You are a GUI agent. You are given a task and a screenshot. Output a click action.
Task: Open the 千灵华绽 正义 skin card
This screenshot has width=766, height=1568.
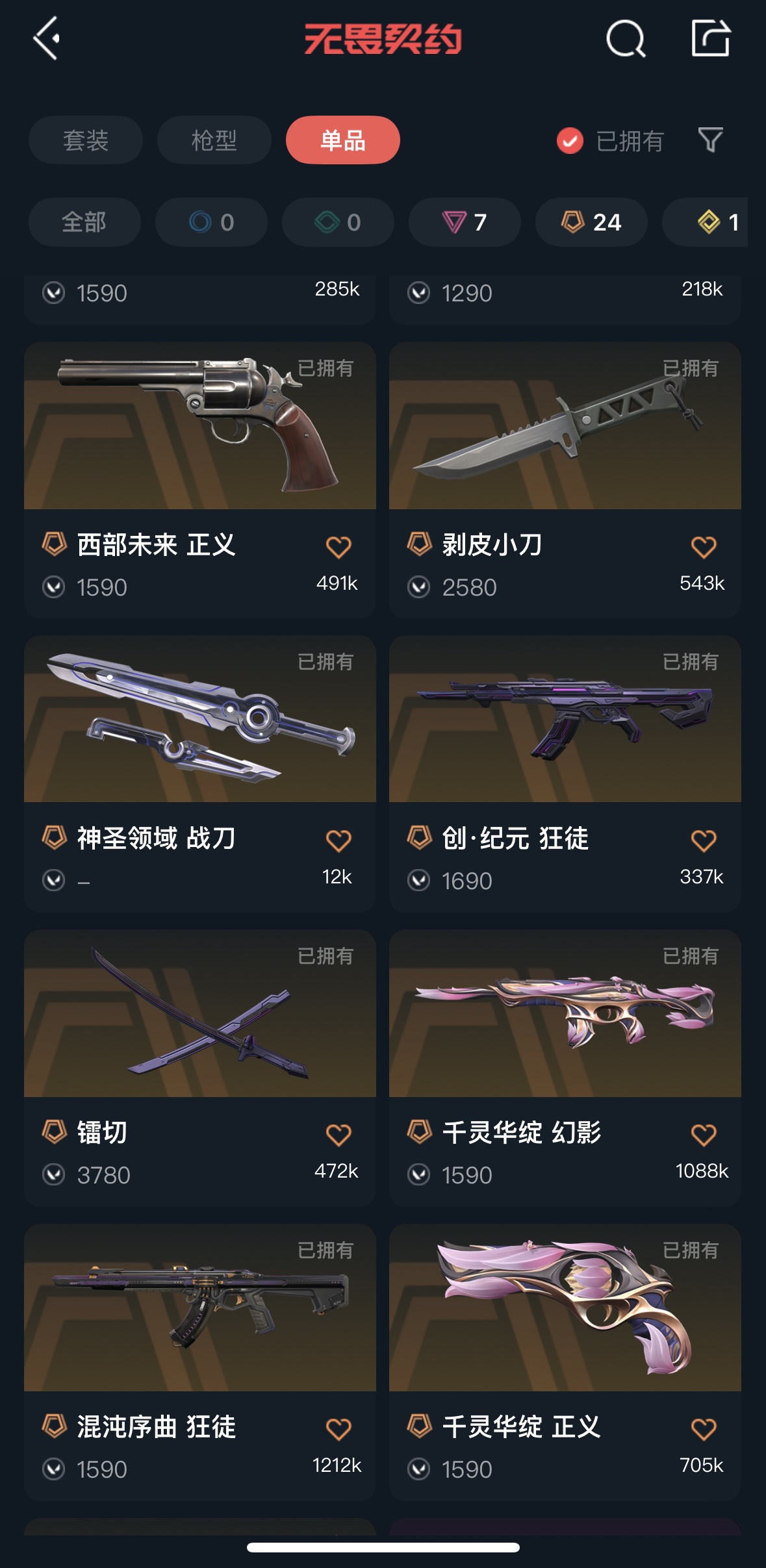click(x=565, y=1332)
